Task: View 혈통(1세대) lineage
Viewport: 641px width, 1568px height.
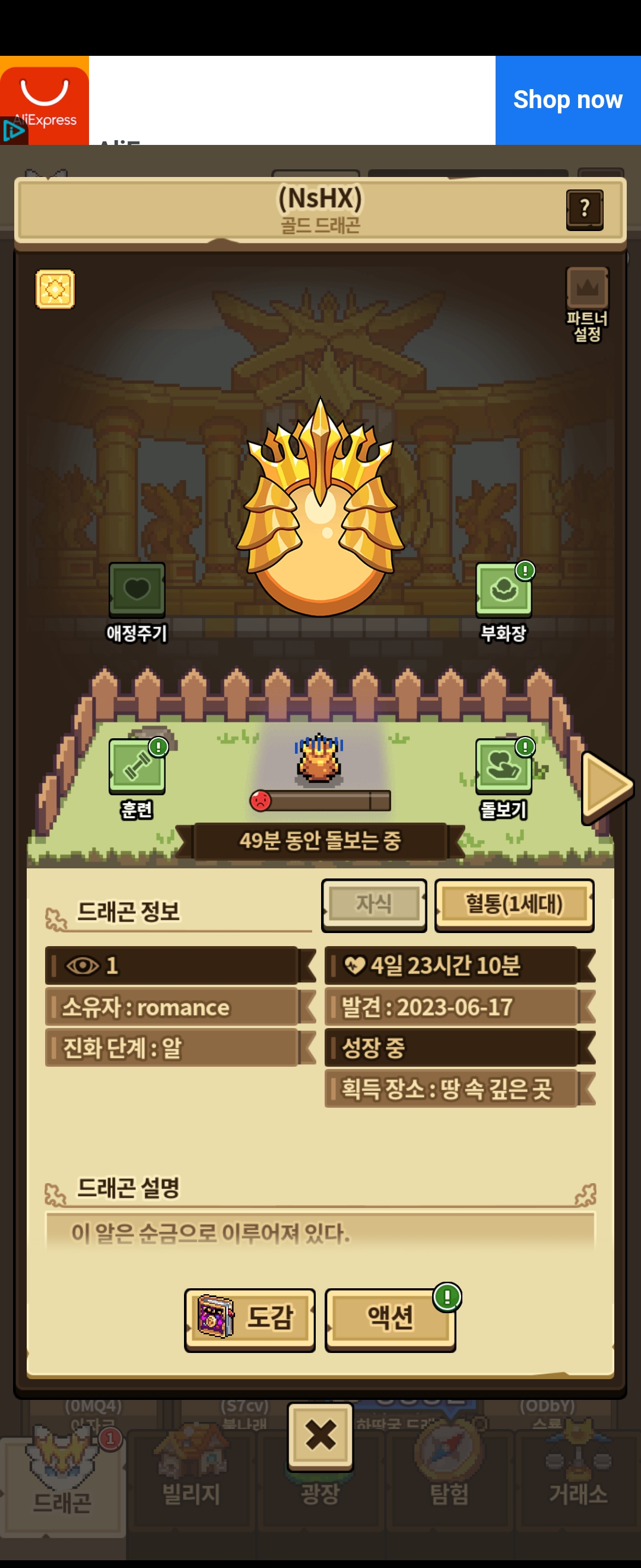Action: (x=514, y=905)
